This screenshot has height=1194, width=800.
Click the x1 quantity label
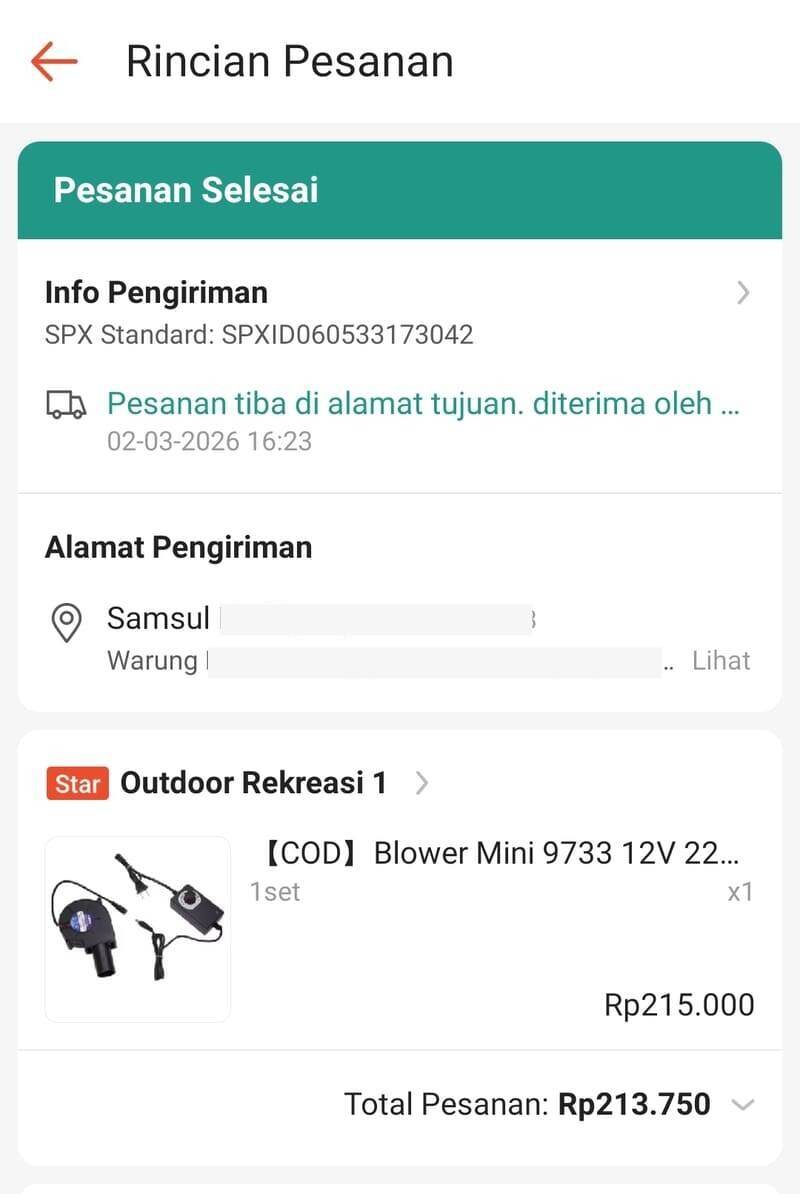coord(740,892)
